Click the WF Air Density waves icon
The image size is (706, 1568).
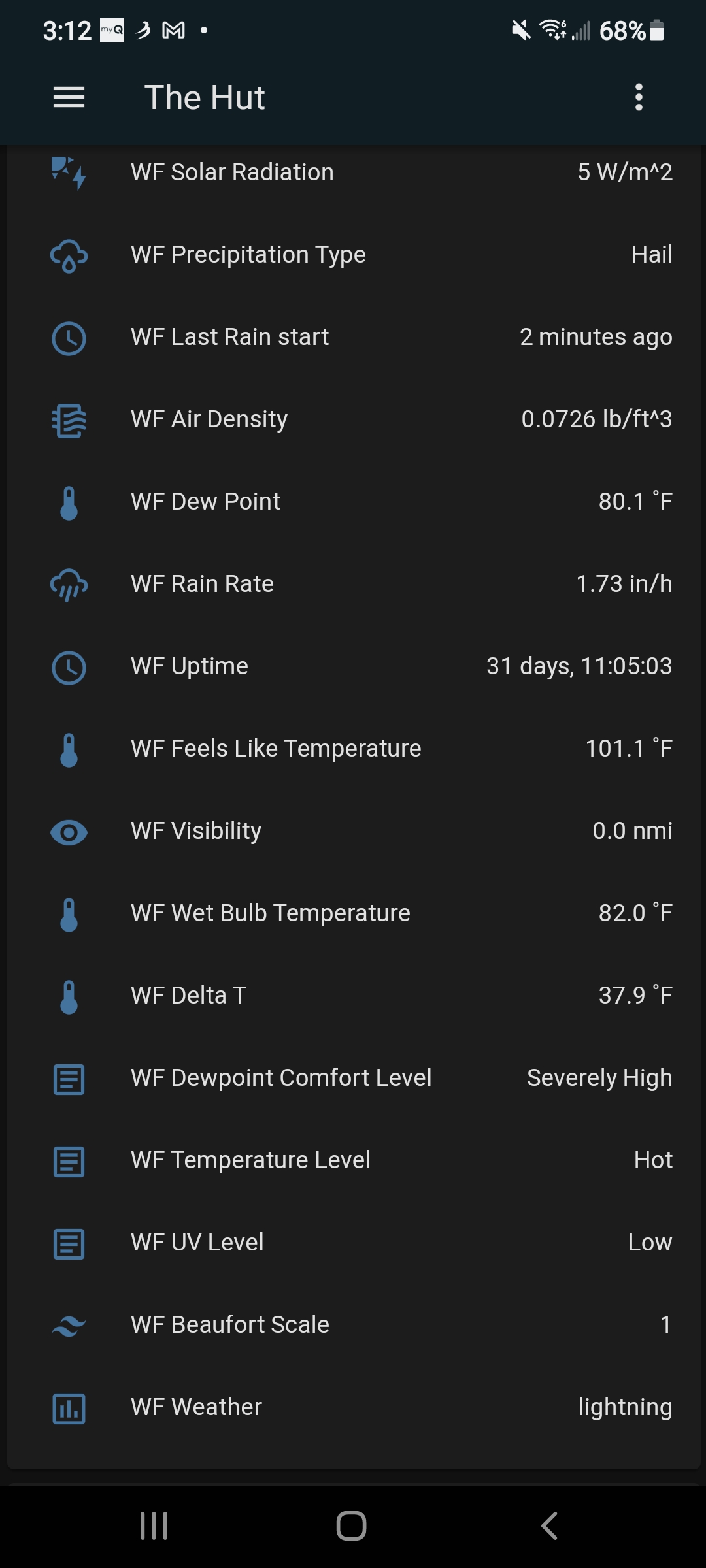click(68, 421)
